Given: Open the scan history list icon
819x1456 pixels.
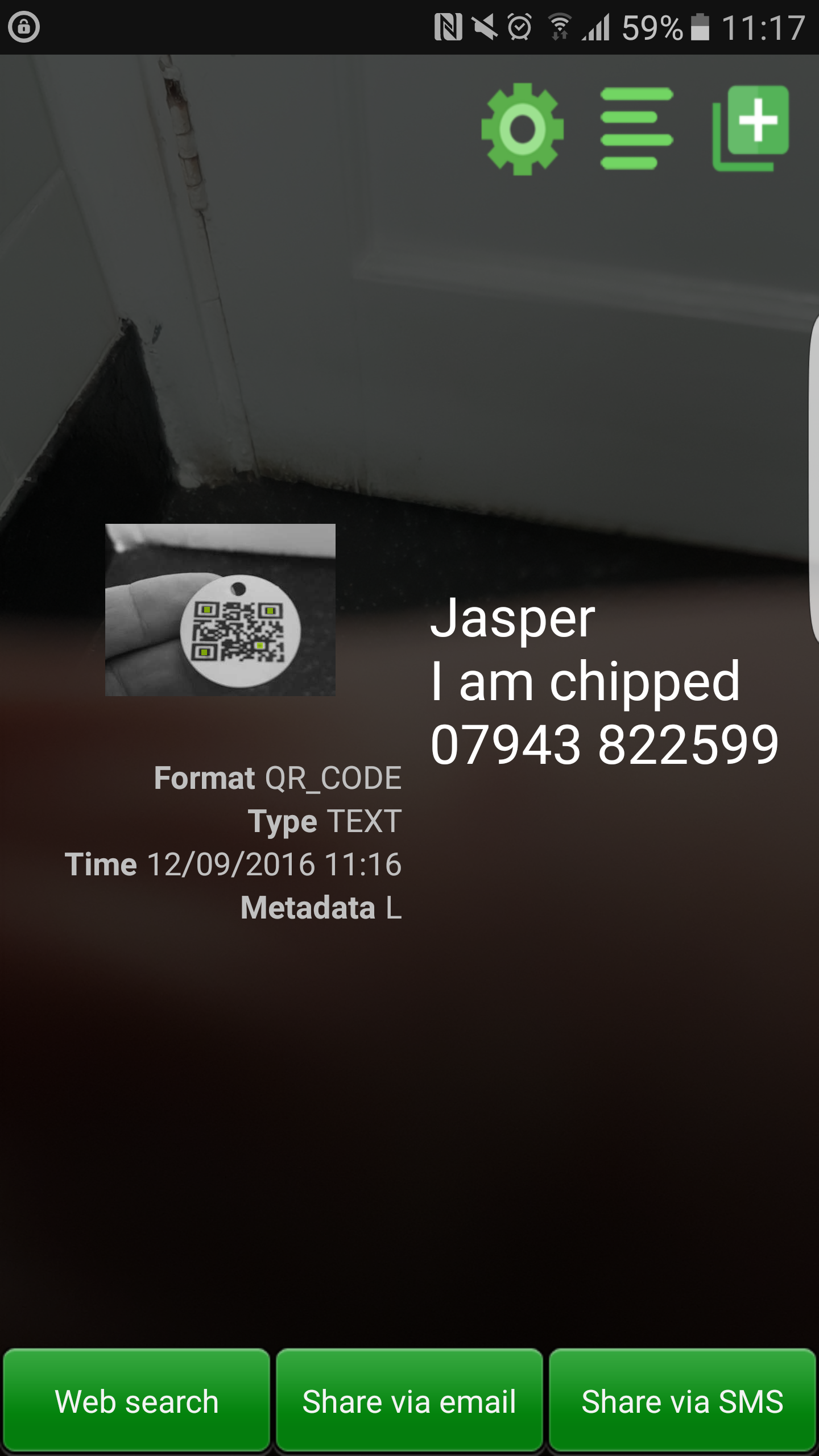Looking at the screenshot, I should point(636,129).
